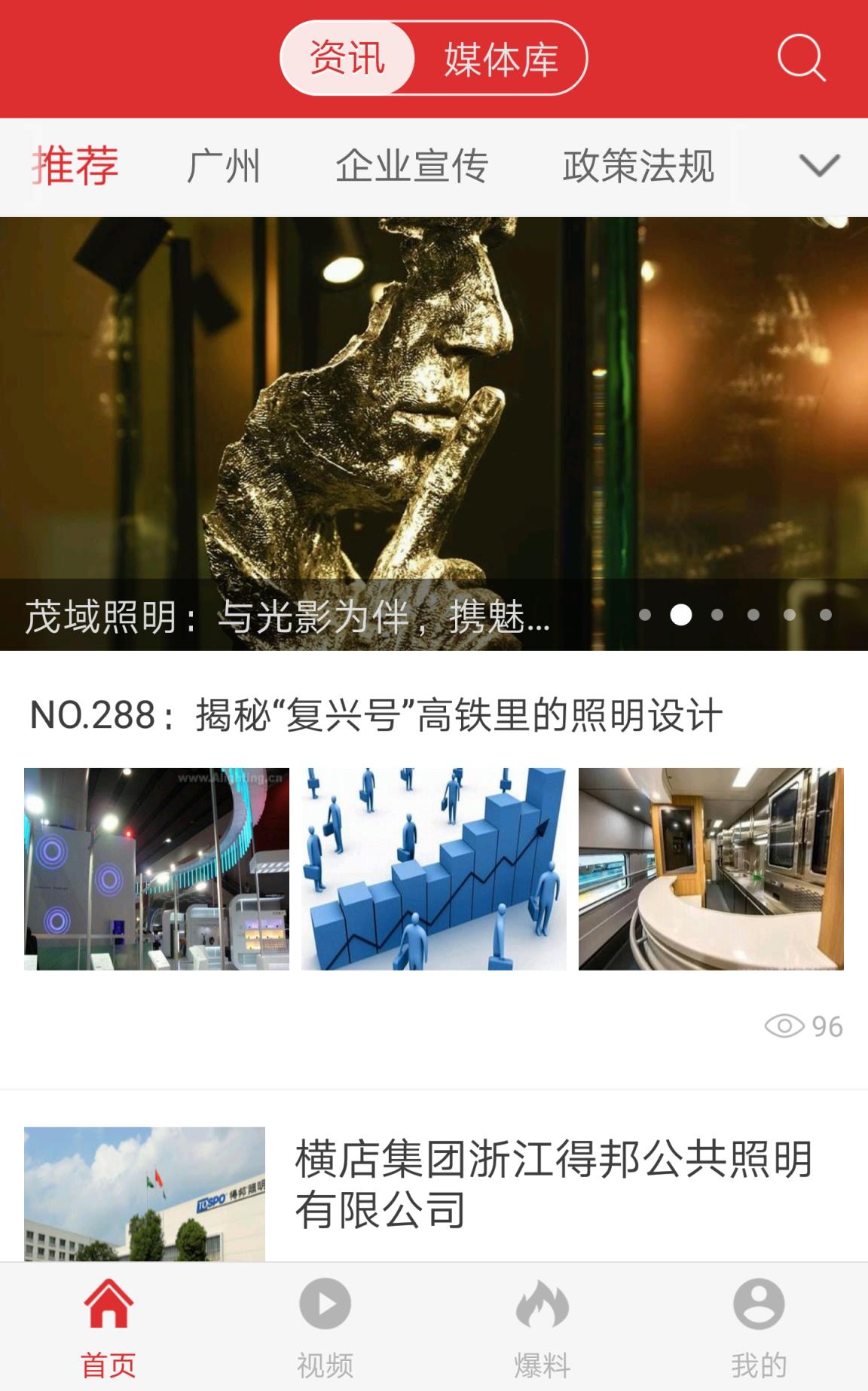Open the NO.288 high-speed rail lighting article
Screen dimensions: 868x1391
coord(377,714)
